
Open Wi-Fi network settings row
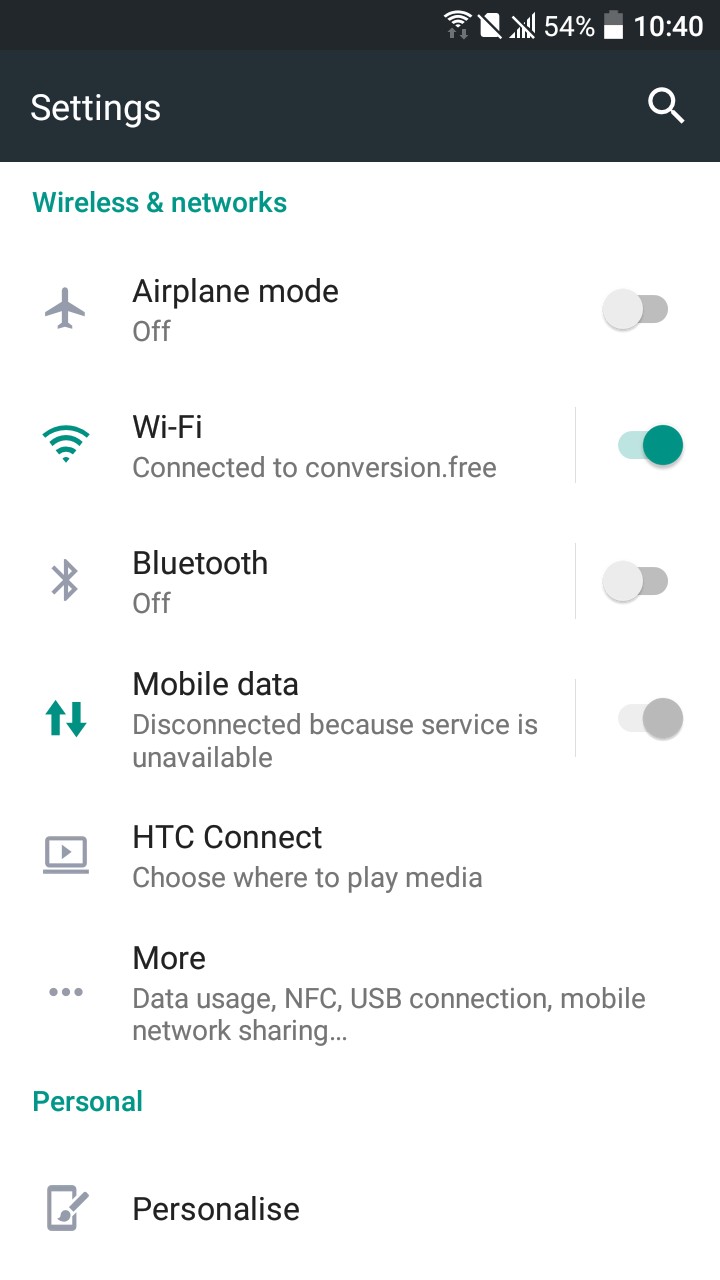[314, 446]
